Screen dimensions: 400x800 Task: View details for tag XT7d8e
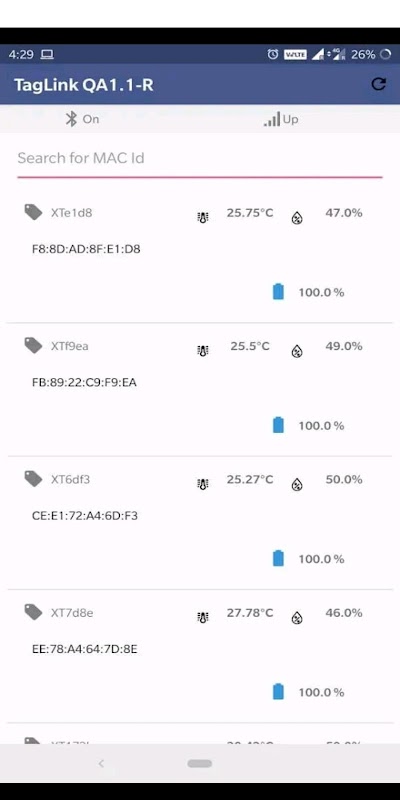point(199,656)
